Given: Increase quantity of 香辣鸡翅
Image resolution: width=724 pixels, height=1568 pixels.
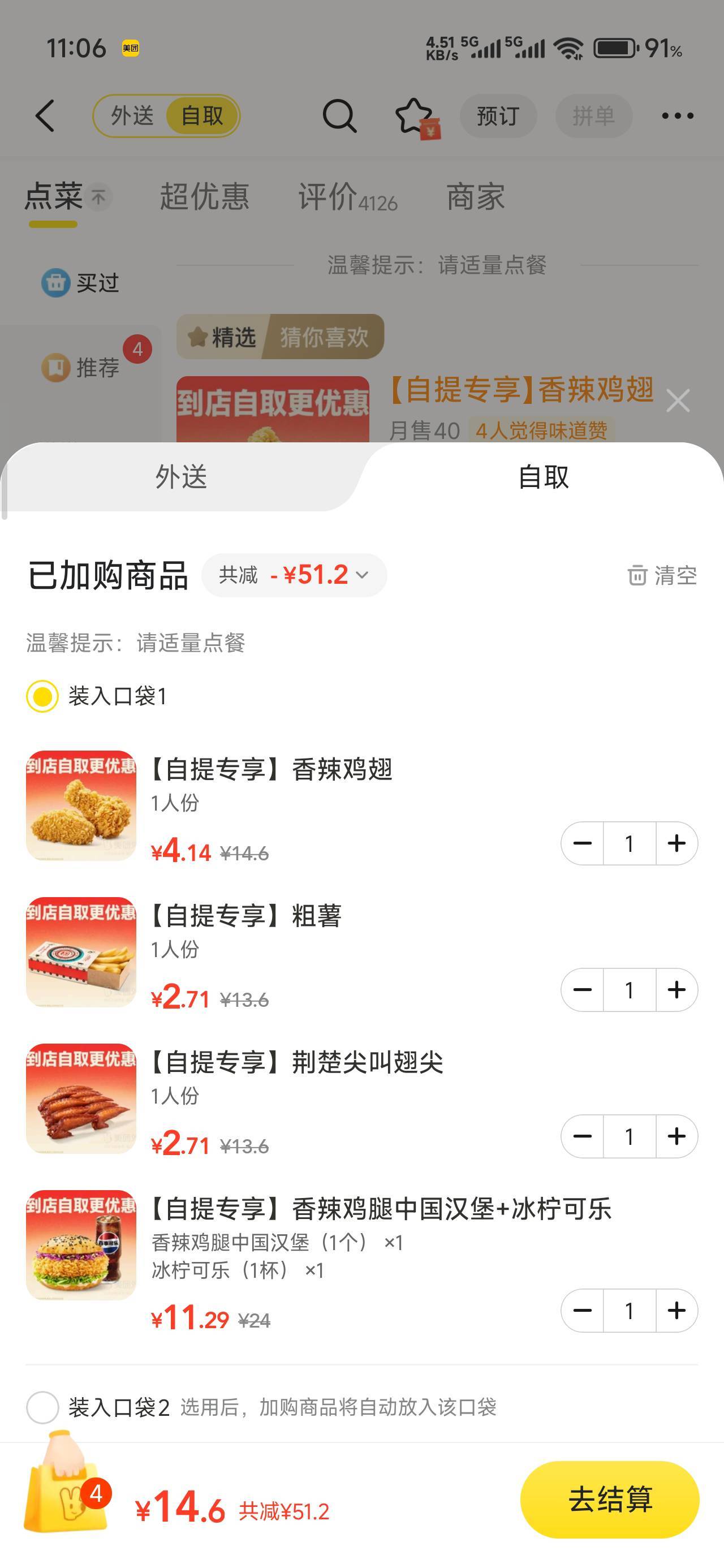Looking at the screenshot, I should tap(676, 843).
